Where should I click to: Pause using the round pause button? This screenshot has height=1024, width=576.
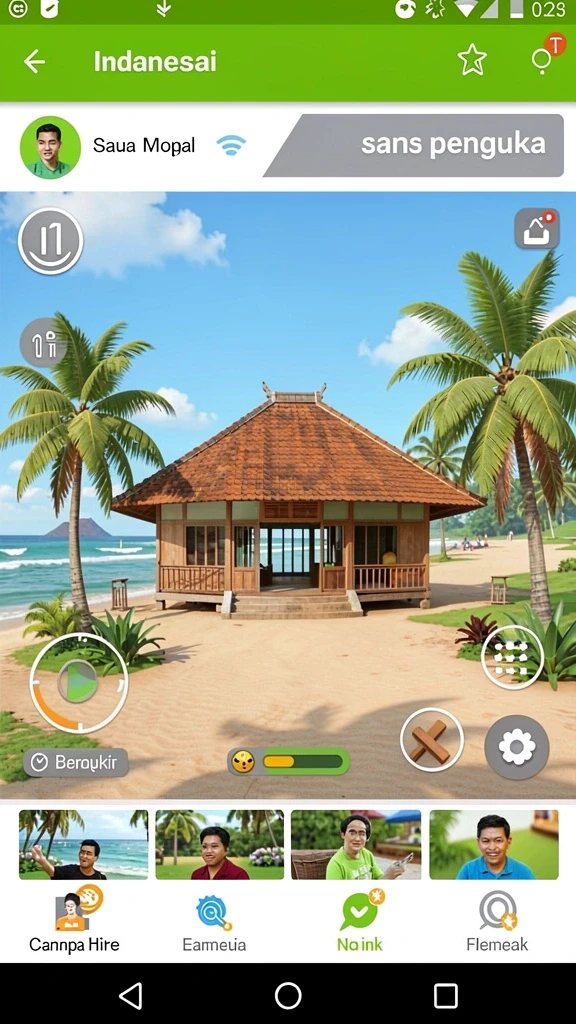[x=50, y=241]
